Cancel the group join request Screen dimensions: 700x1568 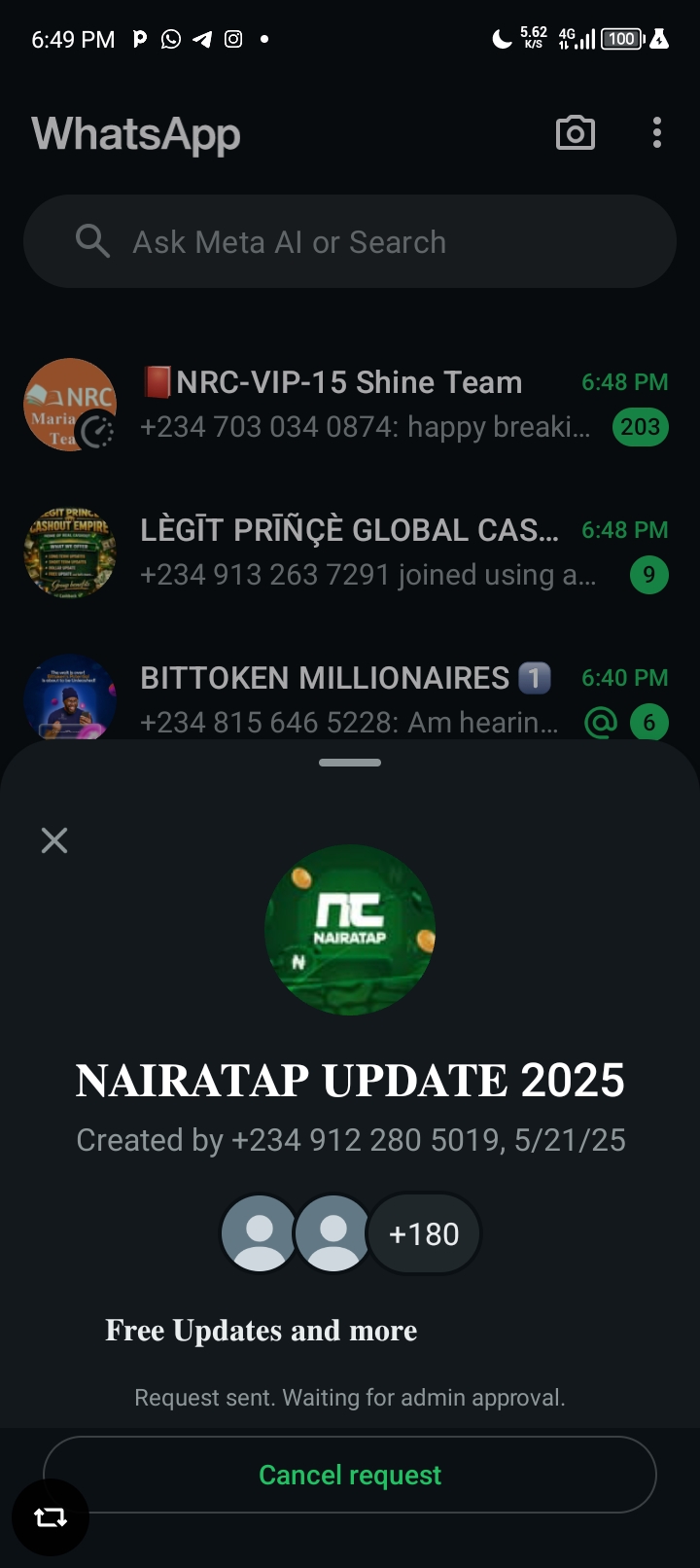(x=350, y=1475)
